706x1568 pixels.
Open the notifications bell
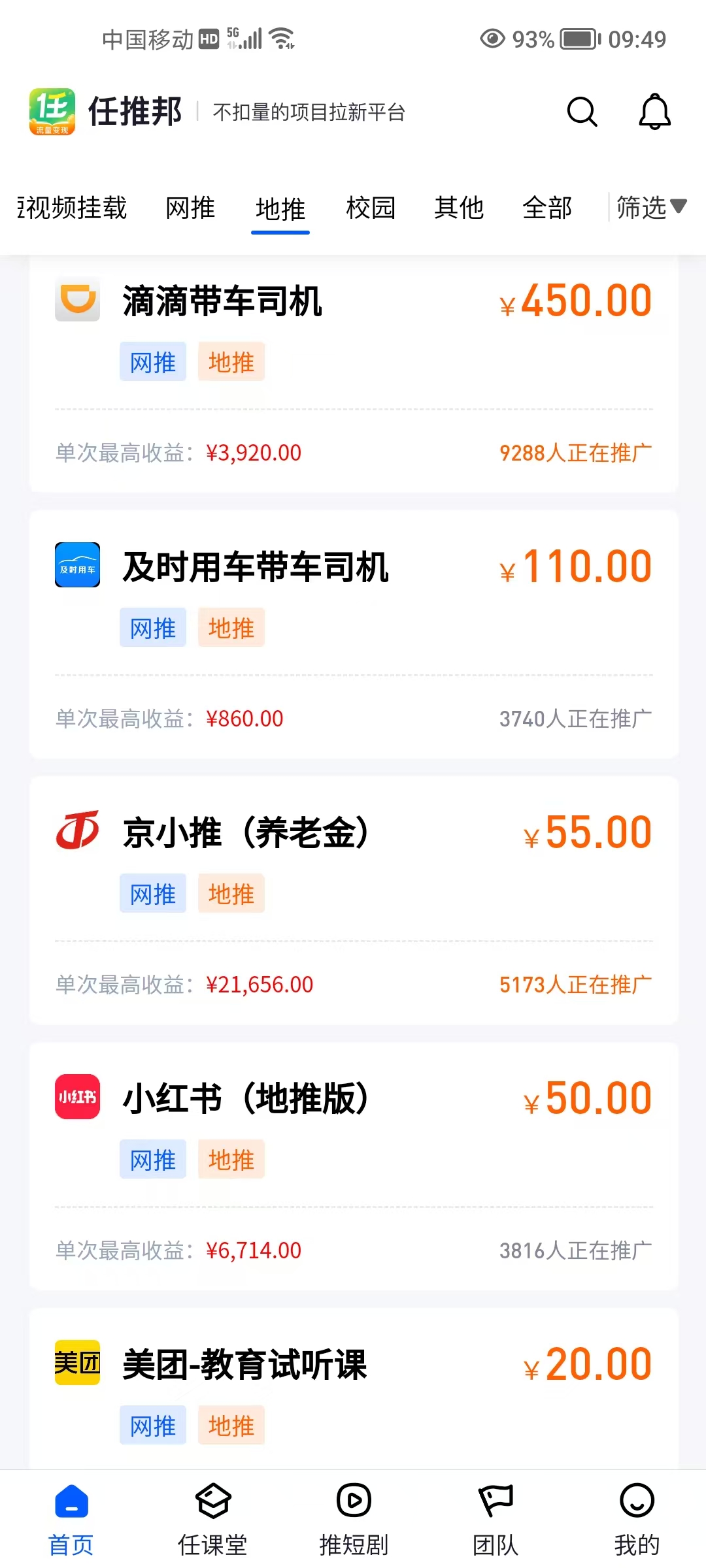click(654, 112)
